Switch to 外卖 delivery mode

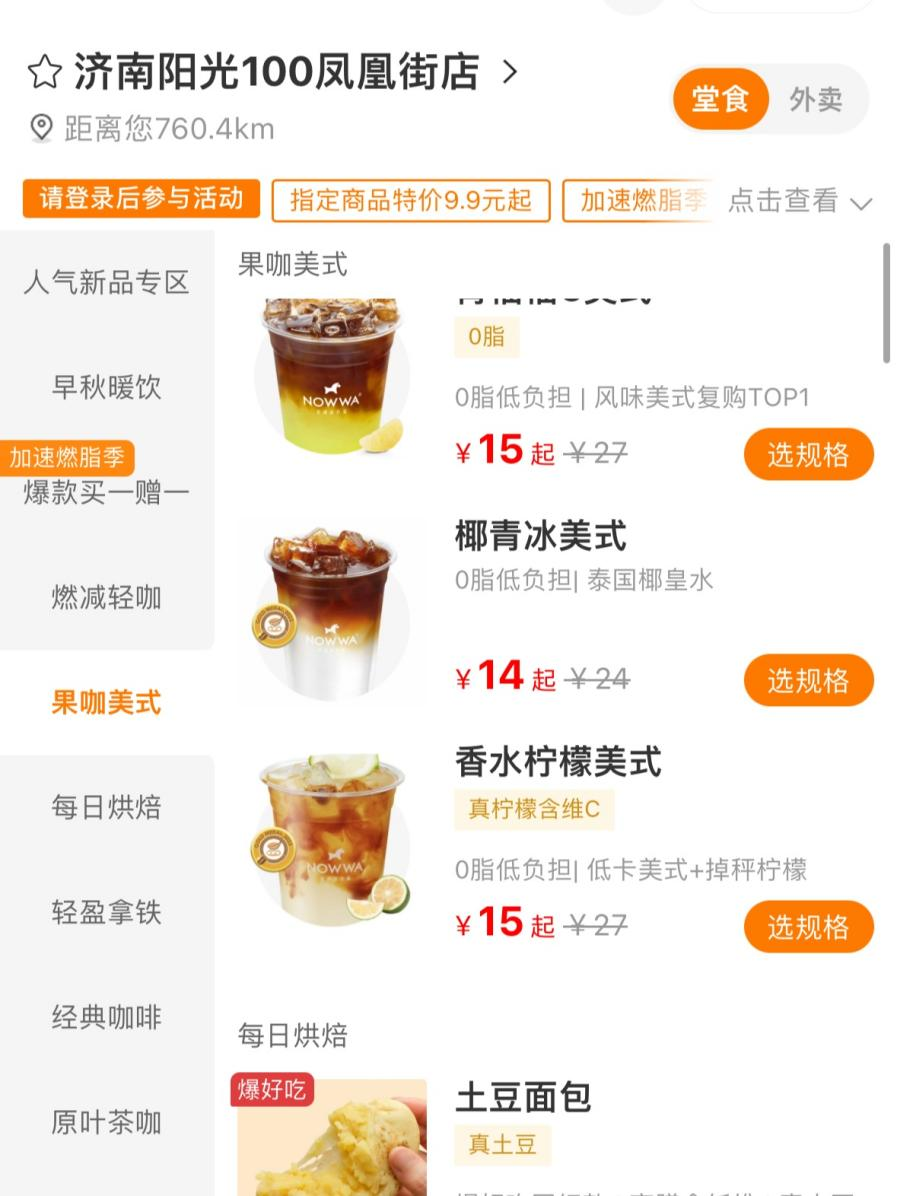pyautogui.click(x=815, y=99)
